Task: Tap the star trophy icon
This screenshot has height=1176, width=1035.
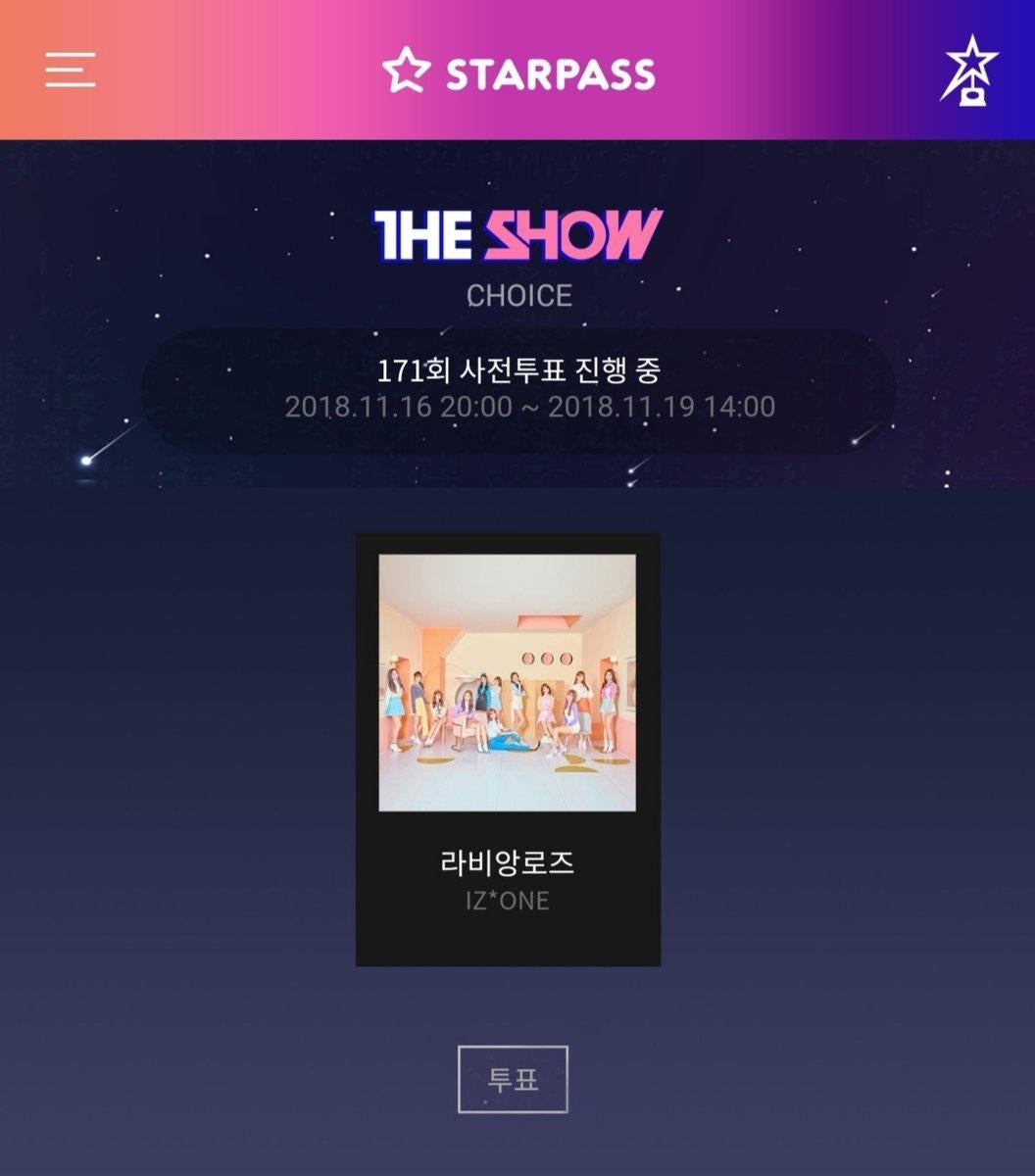Action: (x=967, y=71)
